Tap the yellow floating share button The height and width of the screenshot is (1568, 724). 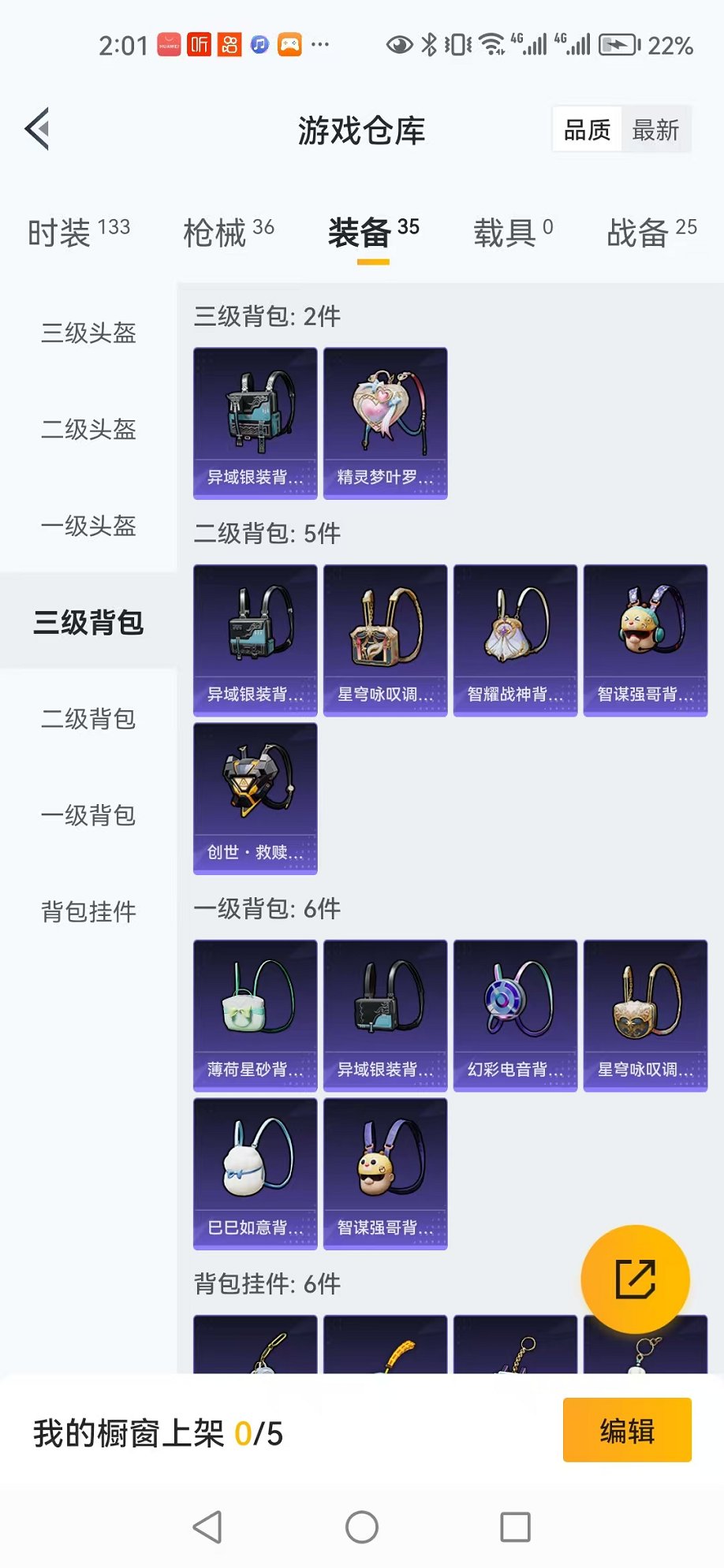pos(635,1279)
